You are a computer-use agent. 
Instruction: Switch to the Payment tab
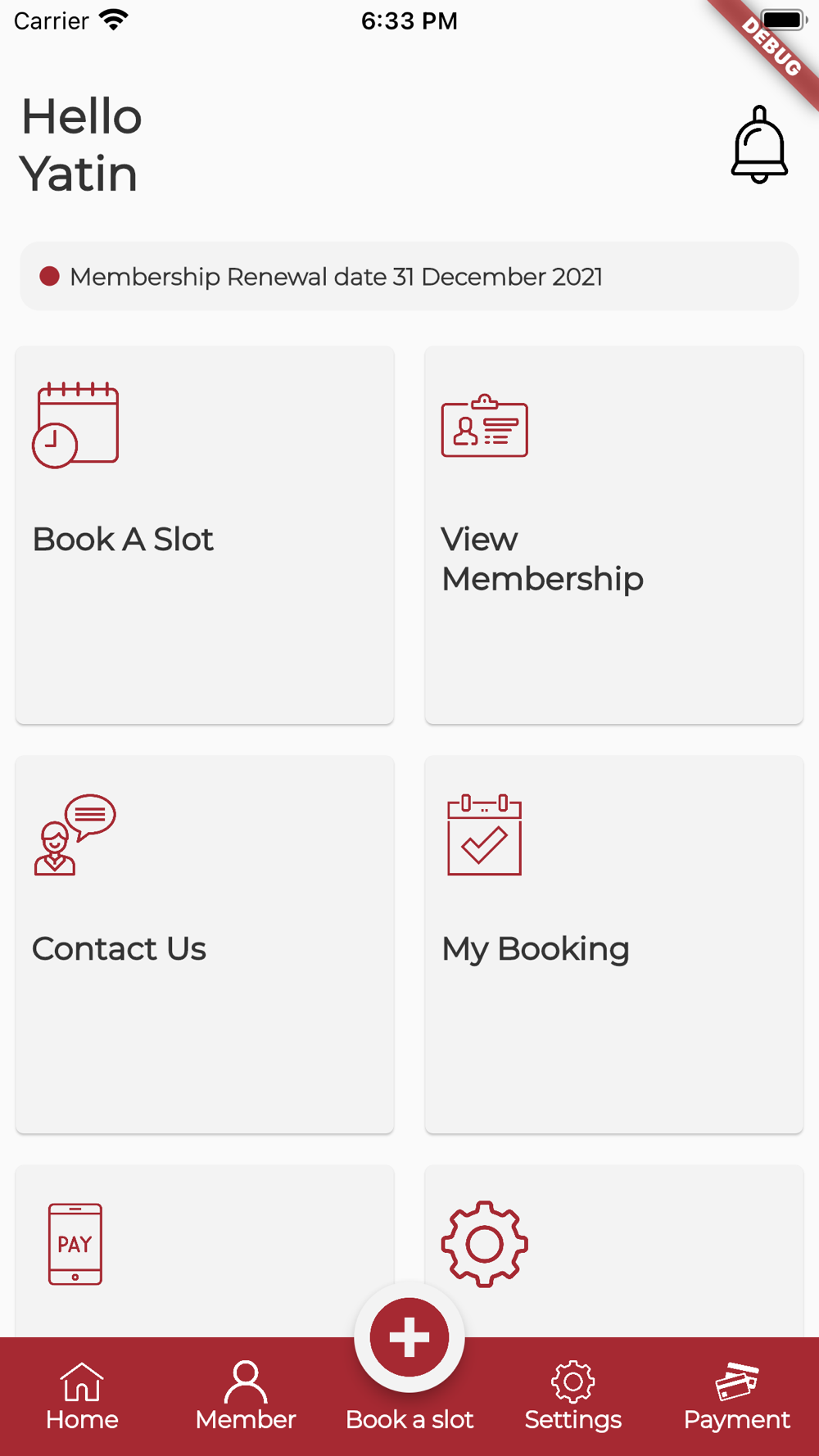737,1396
